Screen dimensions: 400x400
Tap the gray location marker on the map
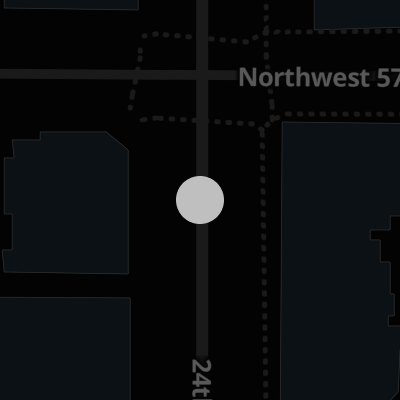[x=200, y=200]
